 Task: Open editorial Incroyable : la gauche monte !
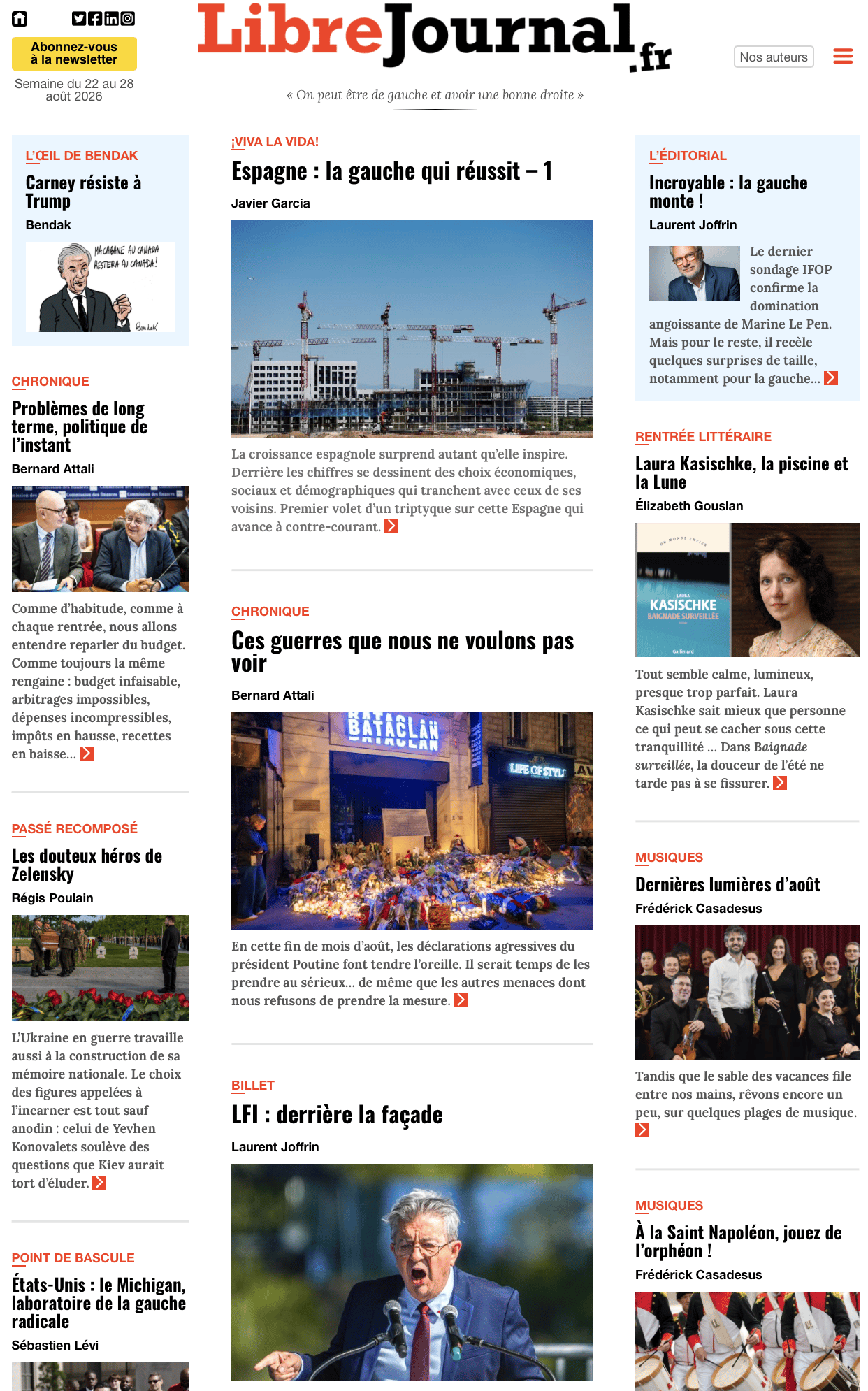[728, 192]
